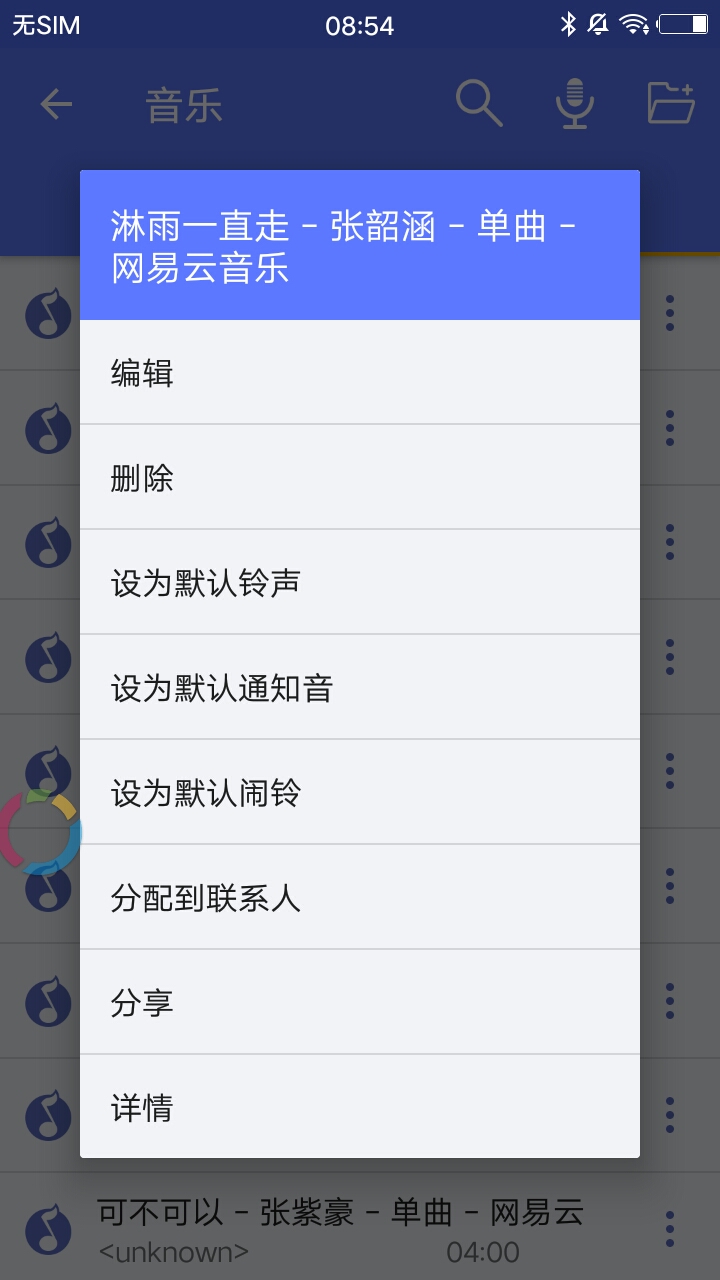Image resolution: width=720 pixels, height=1280 pixels.
Task: Open 详情 to view song details
Action: point(360,1106)
